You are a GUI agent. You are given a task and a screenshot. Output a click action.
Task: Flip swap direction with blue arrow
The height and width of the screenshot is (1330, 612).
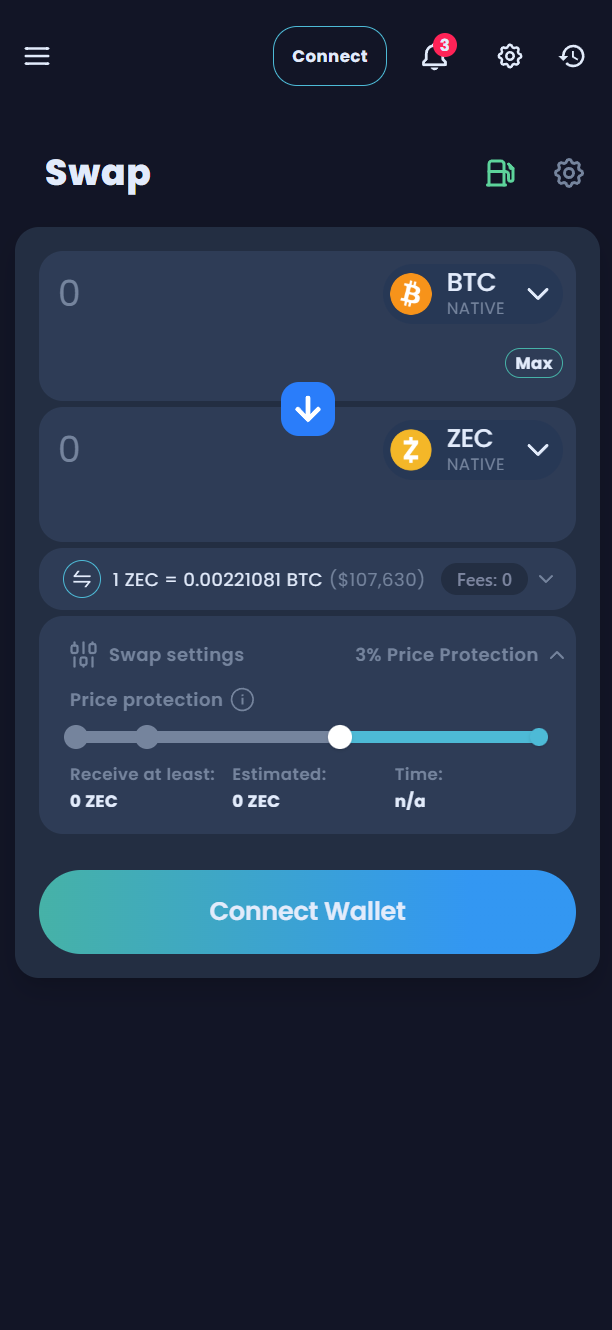[308, 409]
